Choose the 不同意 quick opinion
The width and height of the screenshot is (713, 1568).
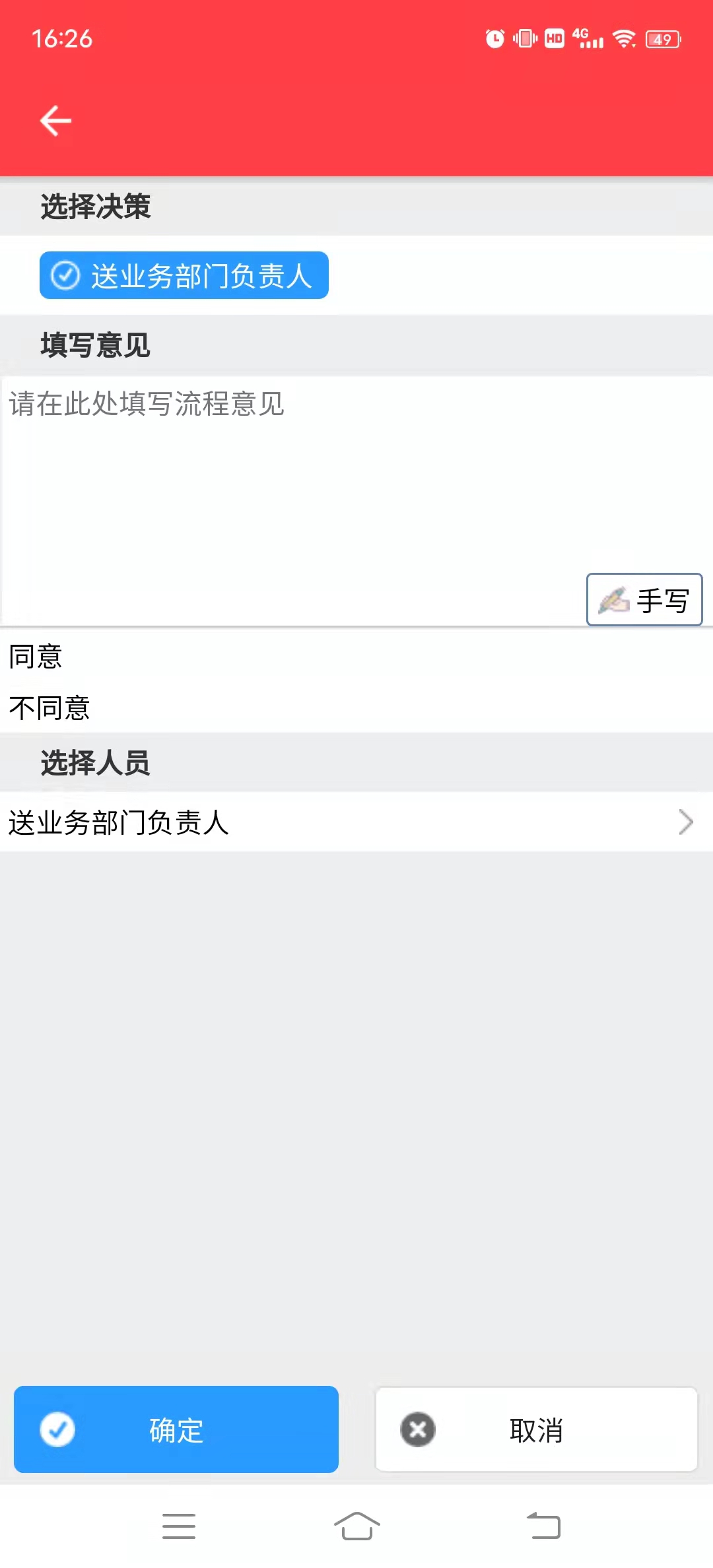(50, 708)
